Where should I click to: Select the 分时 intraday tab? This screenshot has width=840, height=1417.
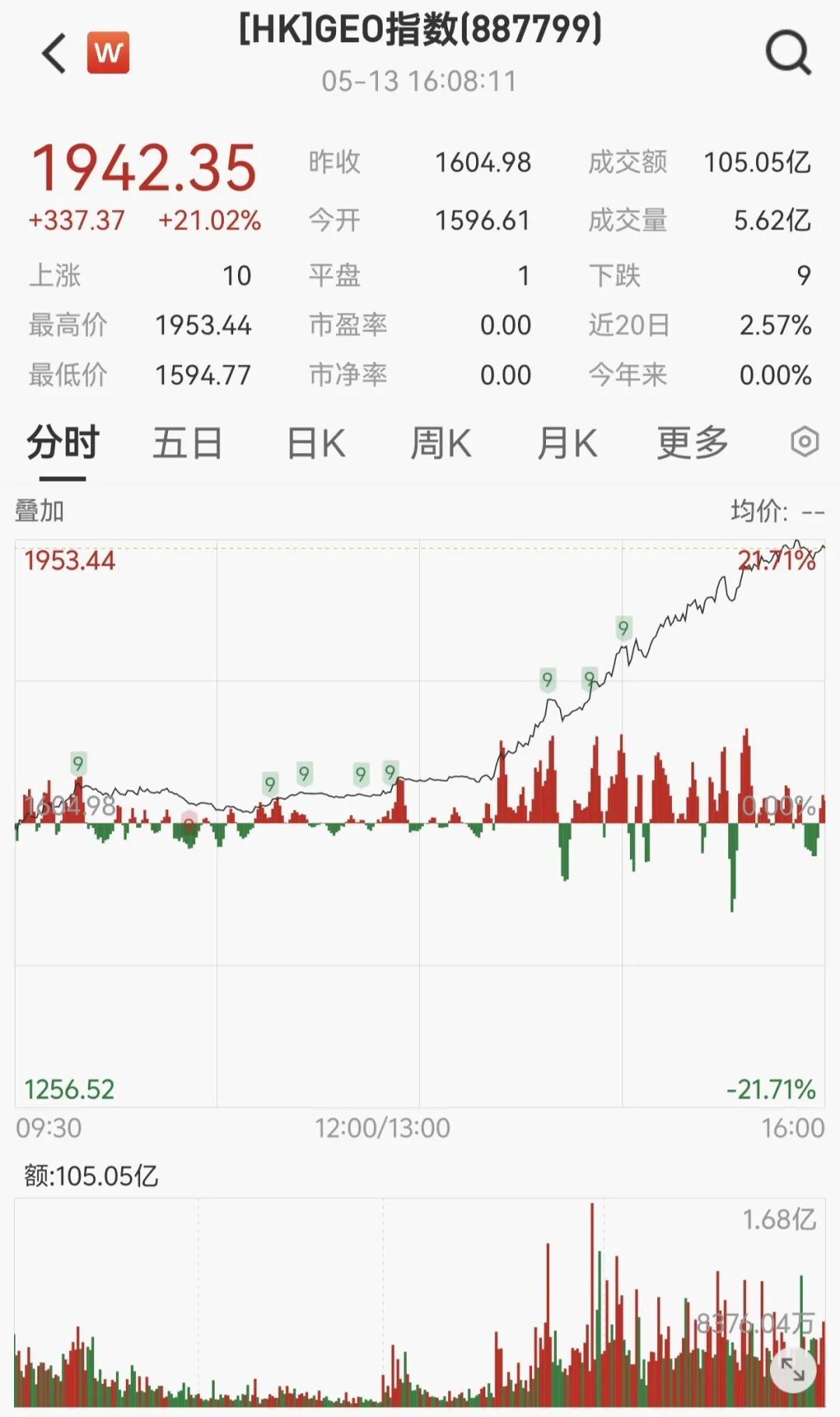tap(63, 444)
